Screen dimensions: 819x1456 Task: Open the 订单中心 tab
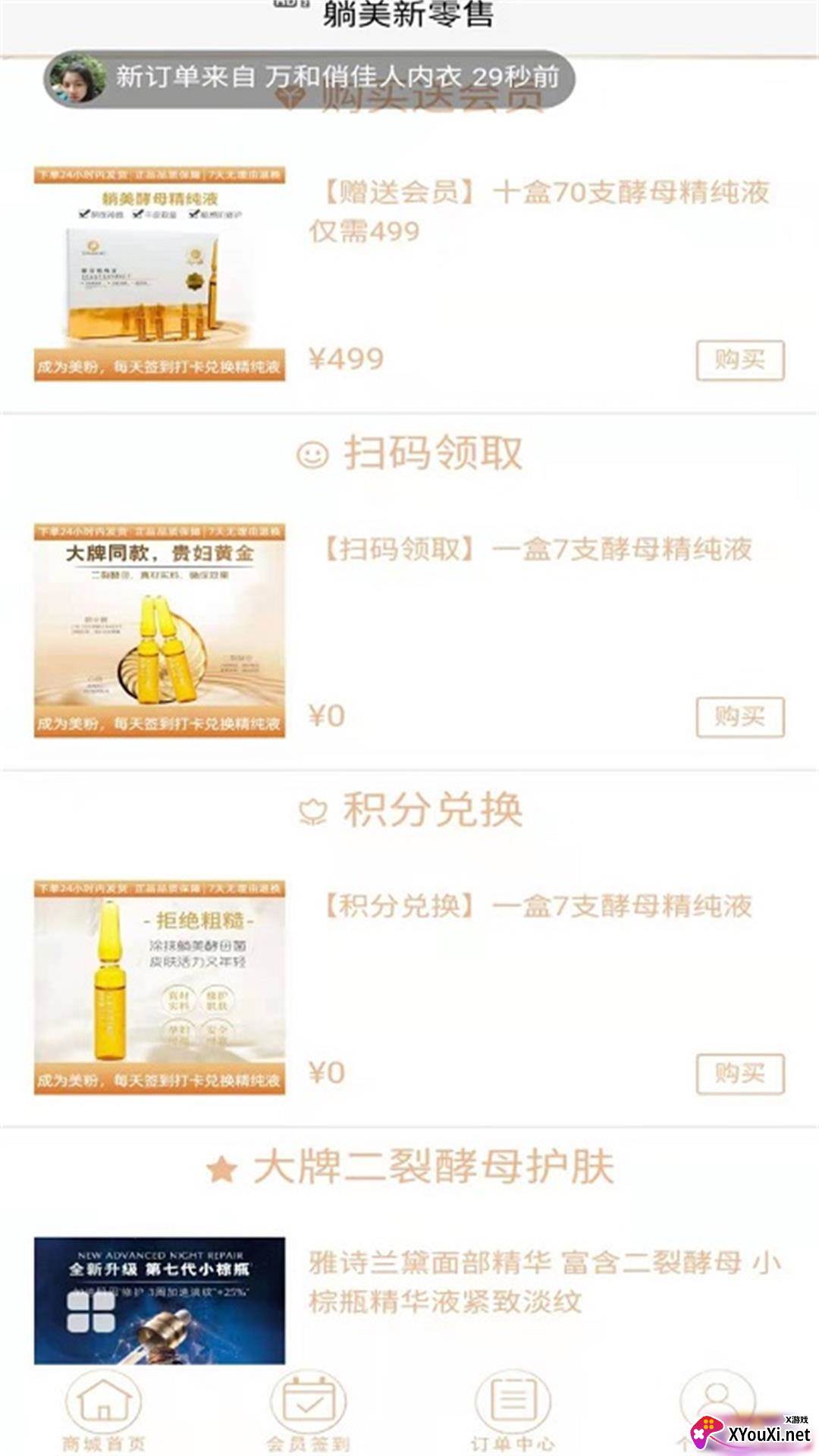[x=513, y=1412]
